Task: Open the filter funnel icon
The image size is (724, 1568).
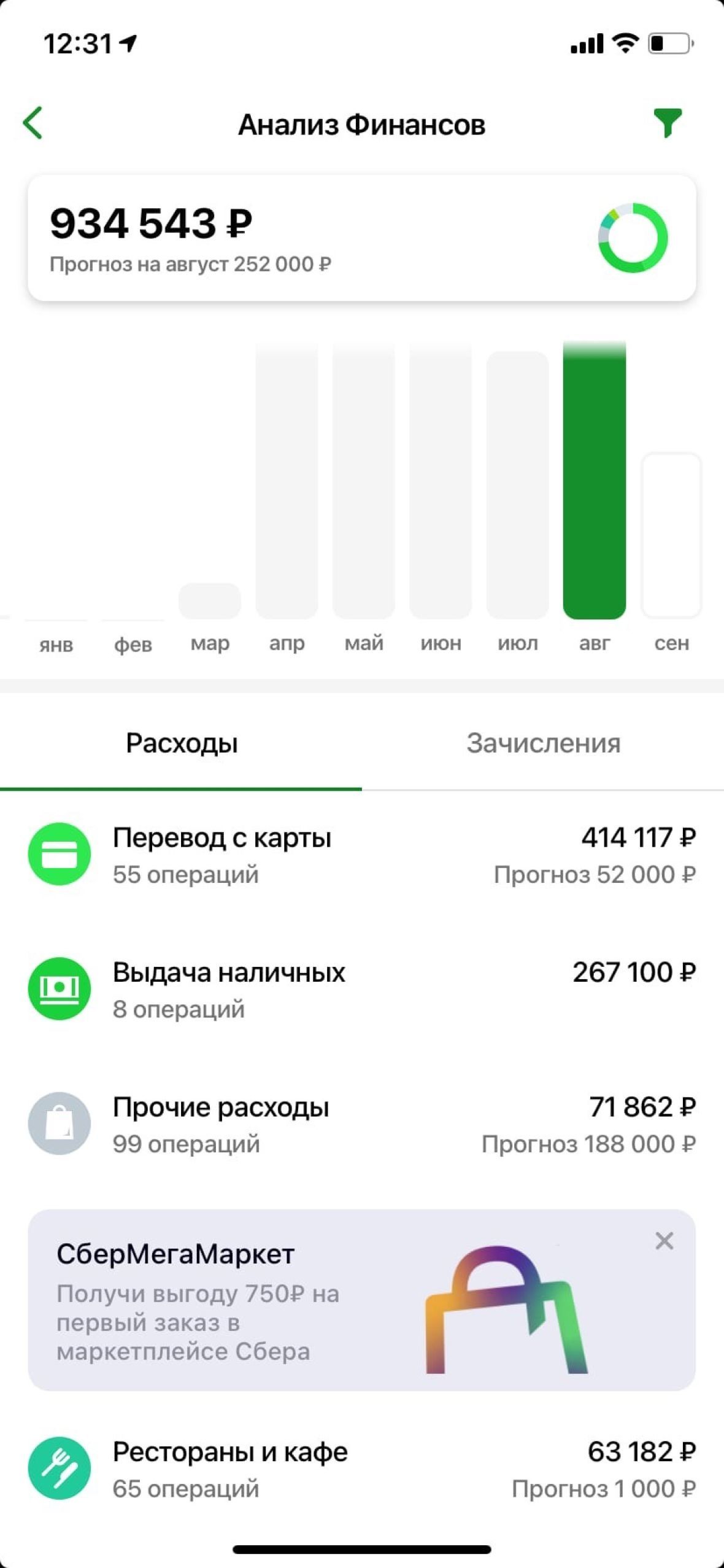Action: 668,123
